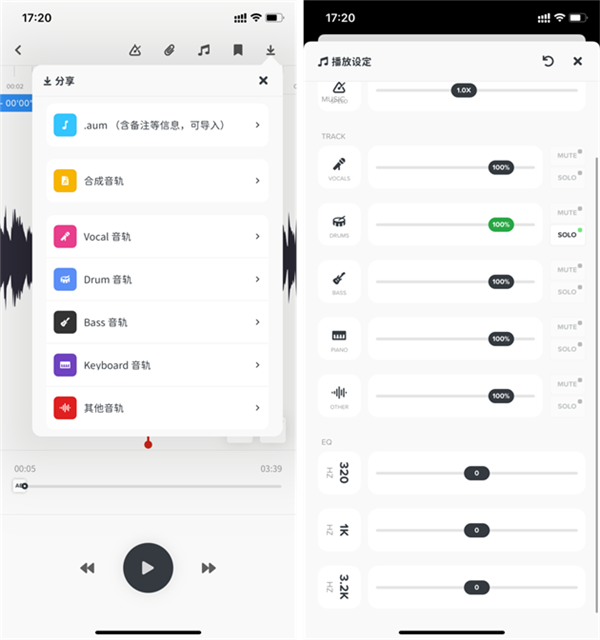Screen dimensions: 600x640
Task: Solo the PIANO track
Action: [567, 349]
